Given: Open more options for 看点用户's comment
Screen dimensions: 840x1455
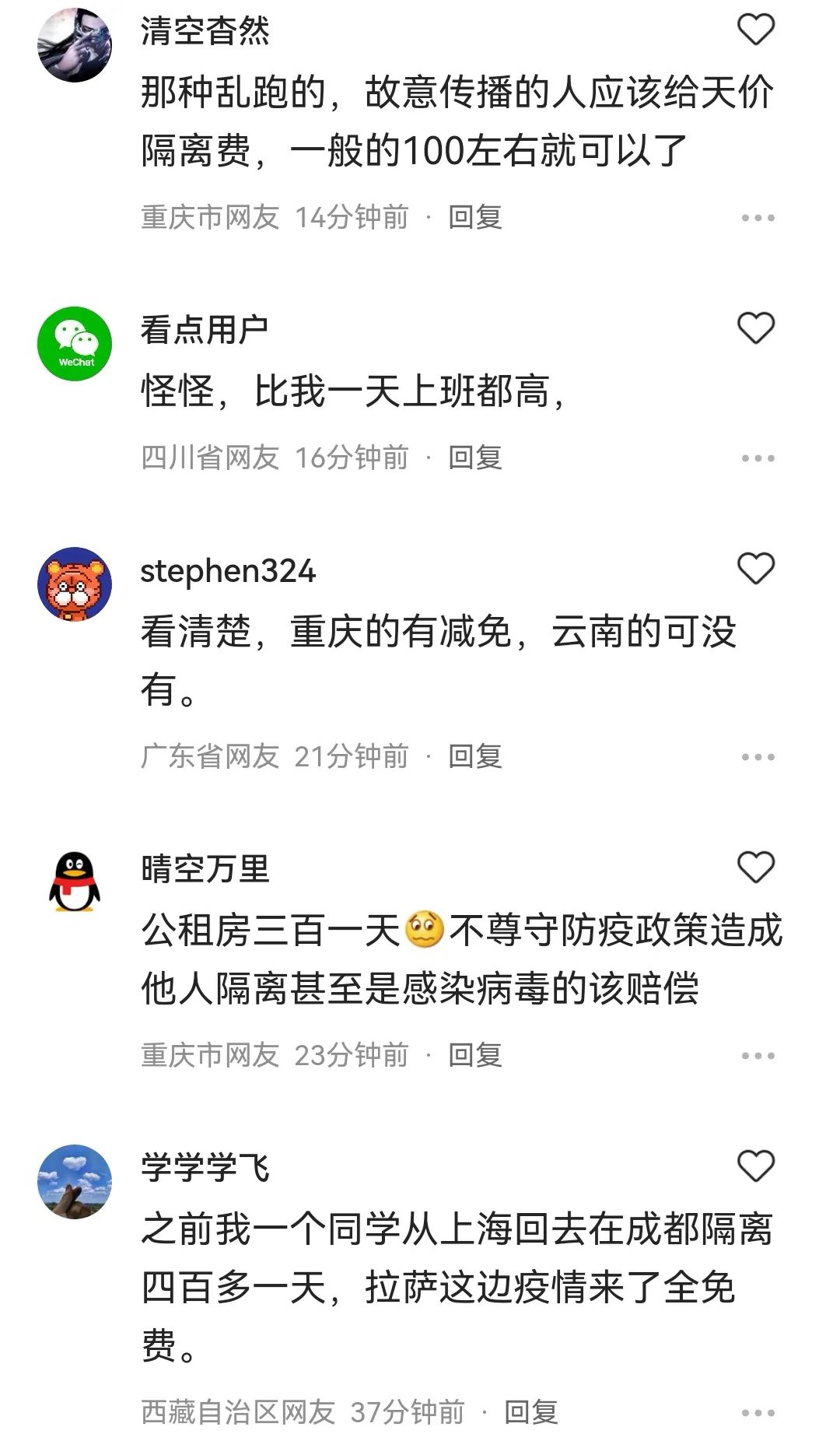Looking at the screenshot, I should click(x=758, y=458).
